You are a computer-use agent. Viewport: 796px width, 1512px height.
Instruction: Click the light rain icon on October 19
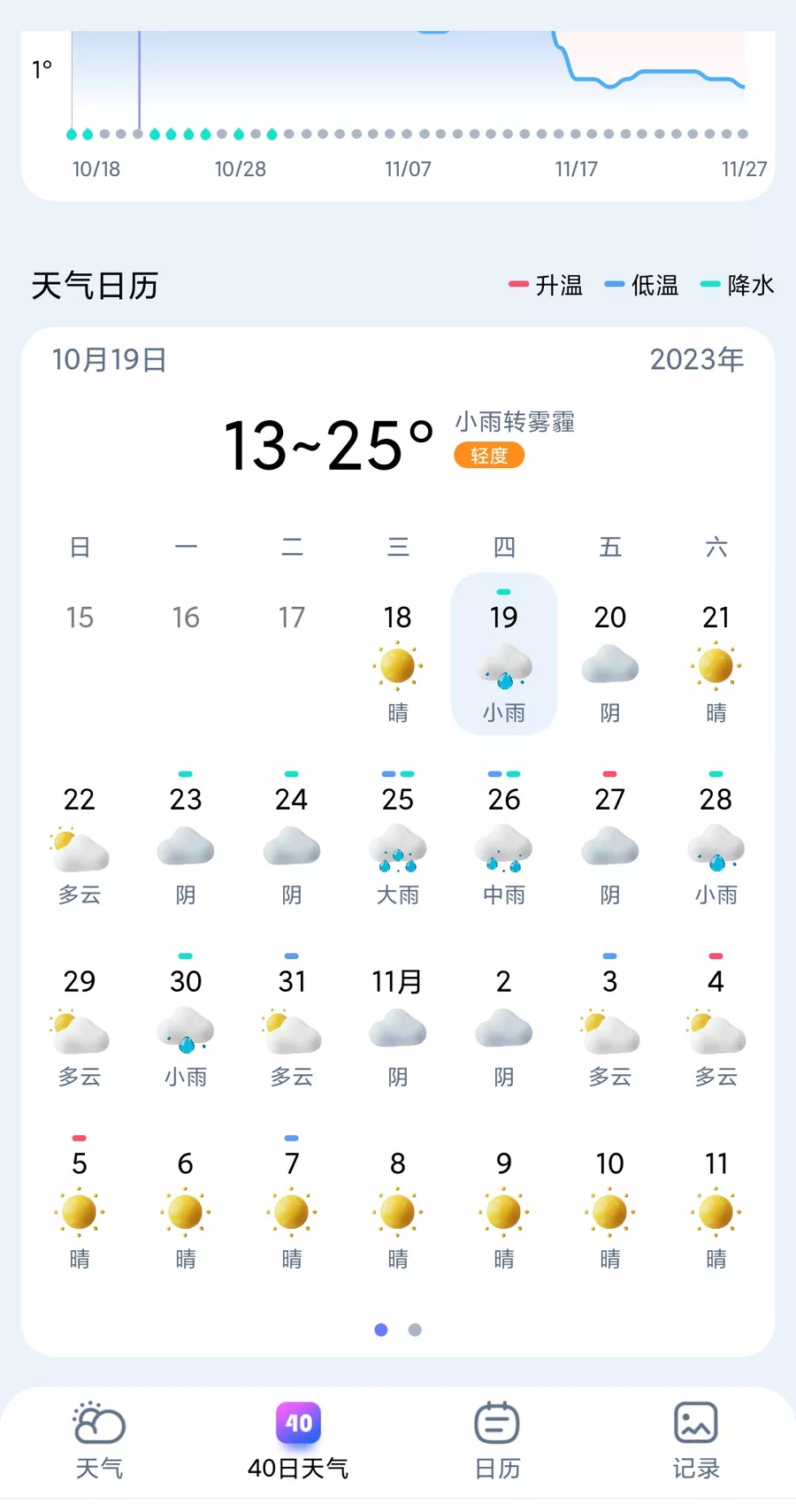point(503,668)
